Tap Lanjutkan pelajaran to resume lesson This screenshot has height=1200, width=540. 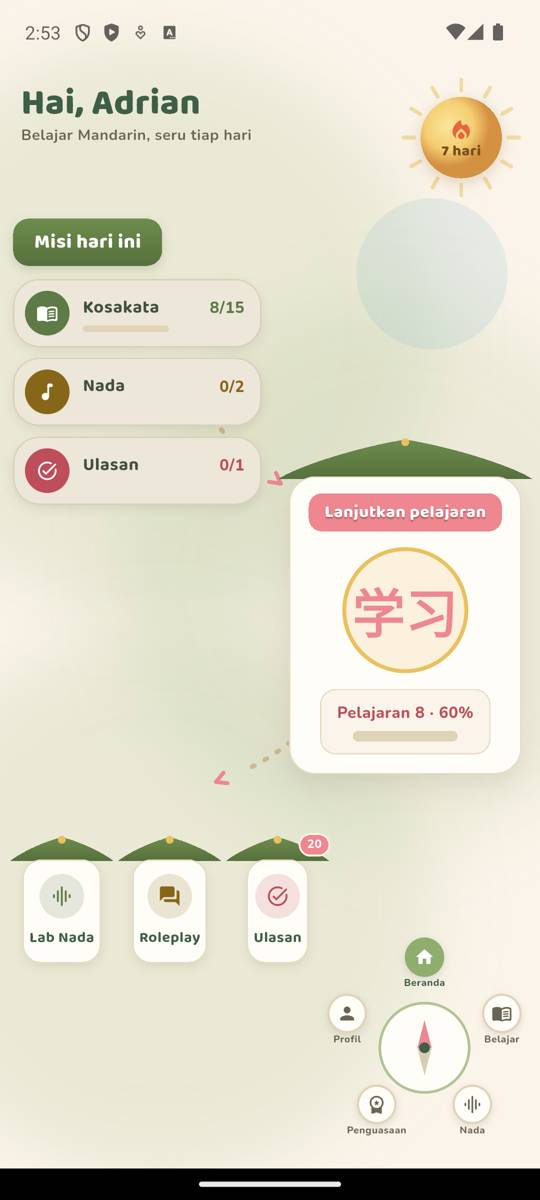click(x=405, y=512)
